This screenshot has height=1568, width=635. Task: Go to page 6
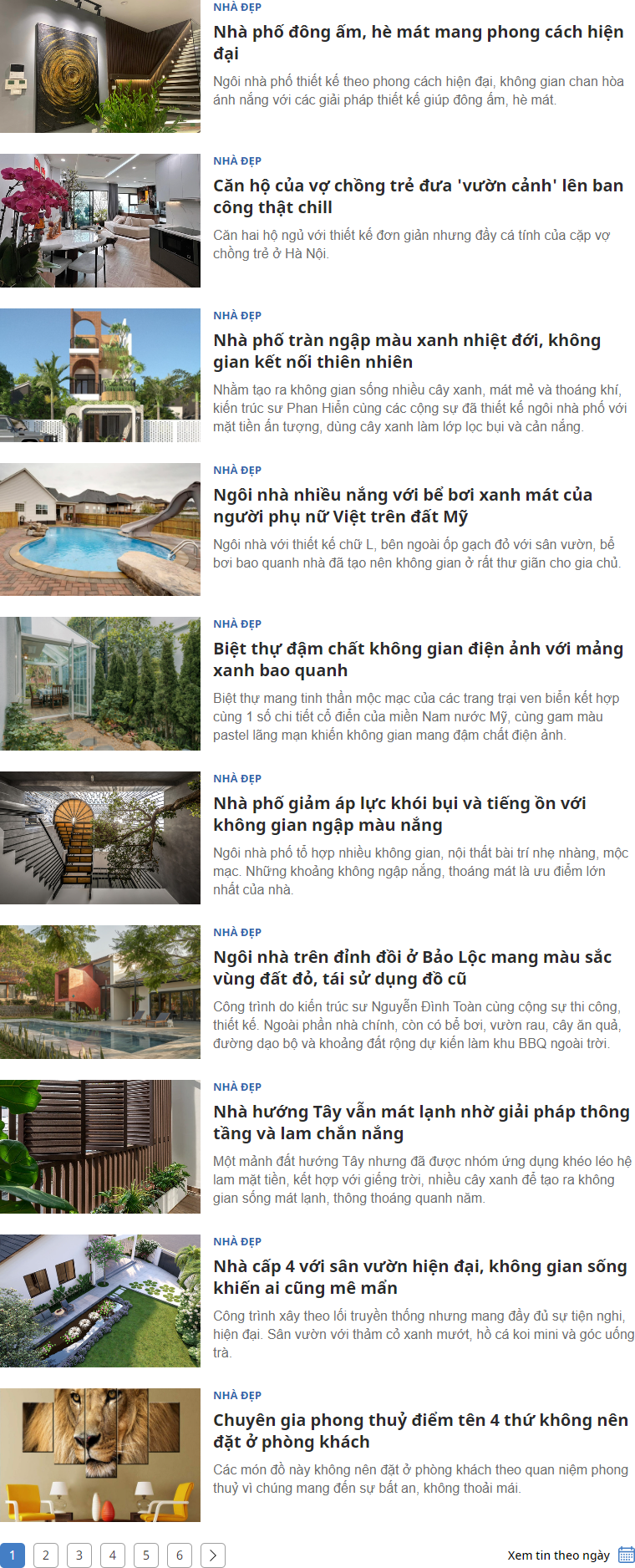(x=180, y=1555)
